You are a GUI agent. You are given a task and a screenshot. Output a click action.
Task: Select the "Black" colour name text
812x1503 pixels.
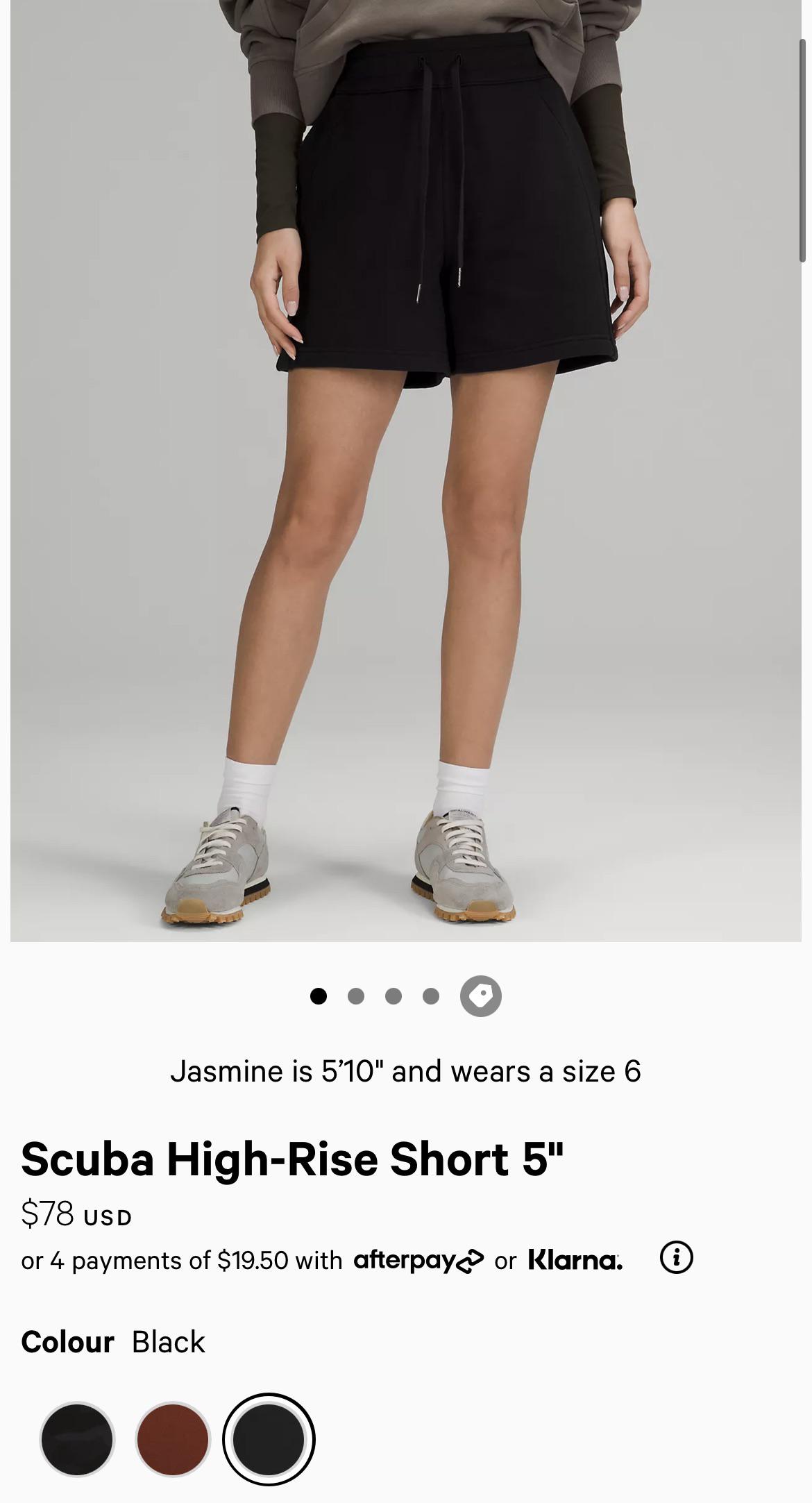(167, 1341)
